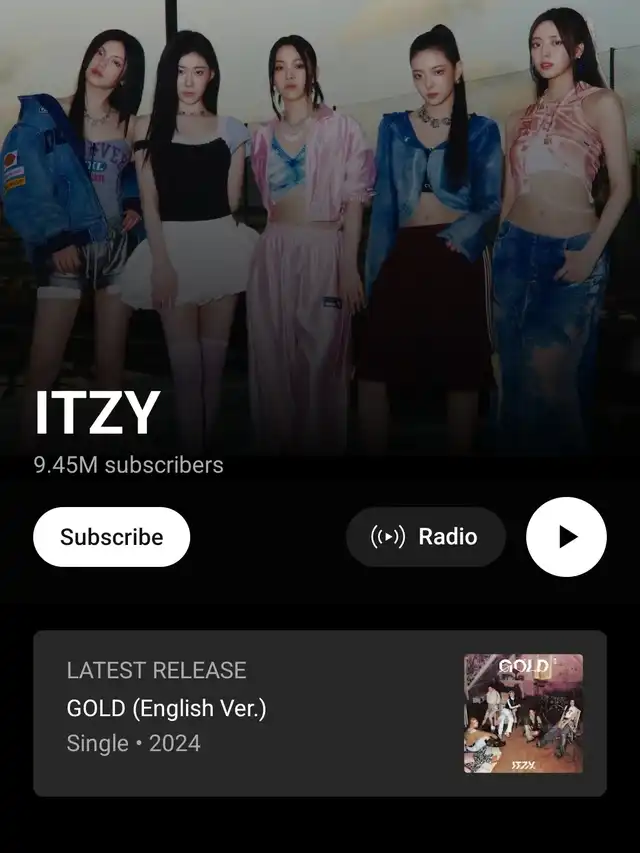
Task: Play ITZY's music
Action: 566,537
